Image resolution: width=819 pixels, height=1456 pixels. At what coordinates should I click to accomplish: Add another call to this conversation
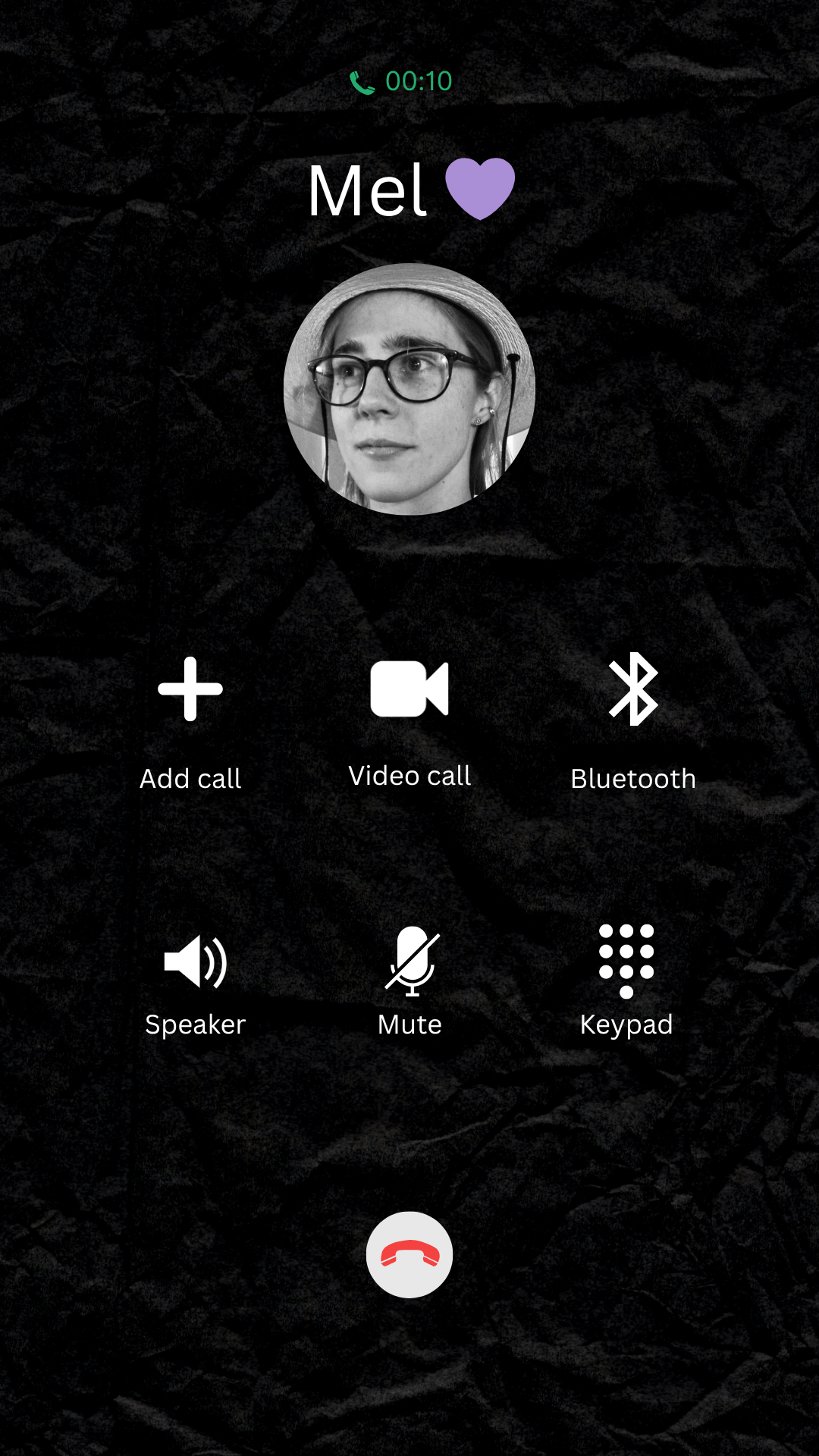(190, 689)
